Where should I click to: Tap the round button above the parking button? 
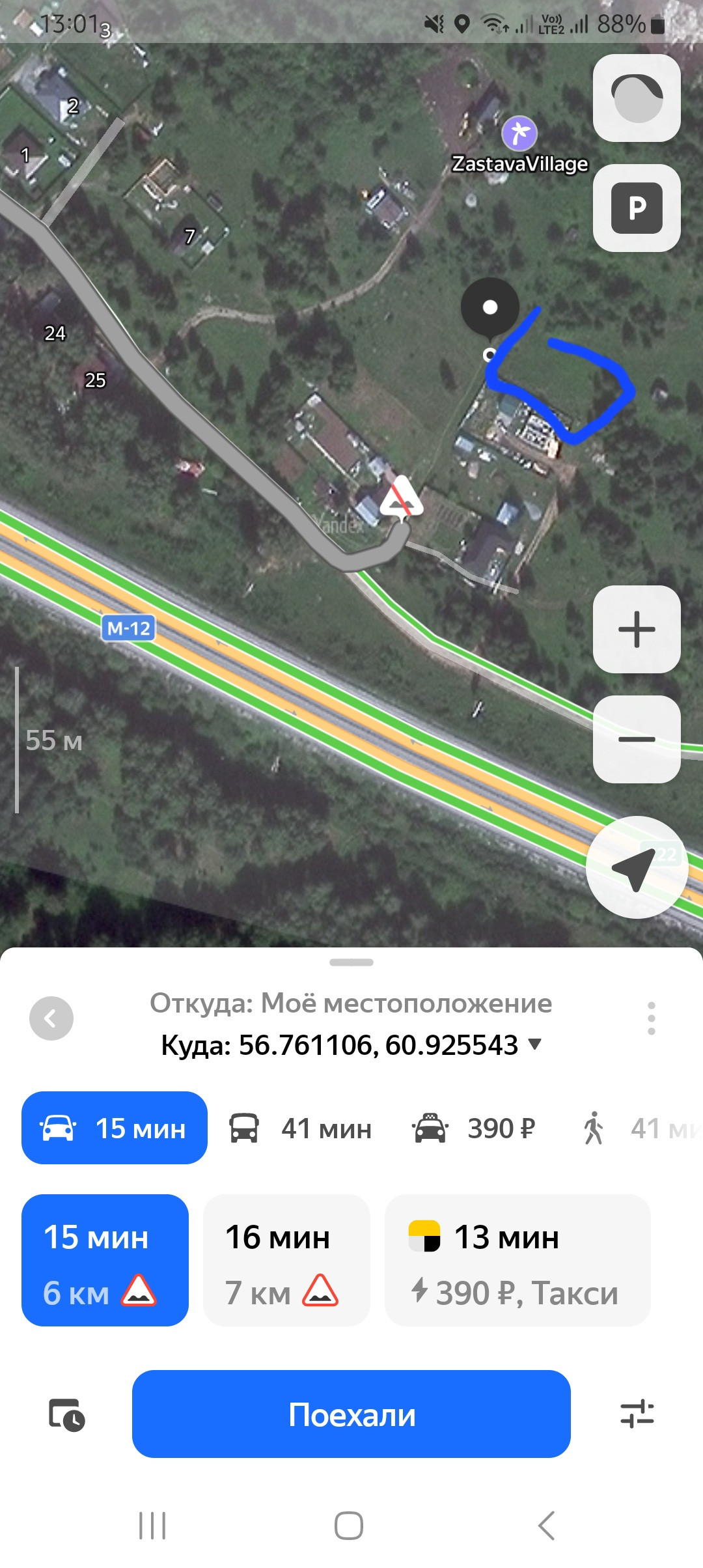pos(637,98)
